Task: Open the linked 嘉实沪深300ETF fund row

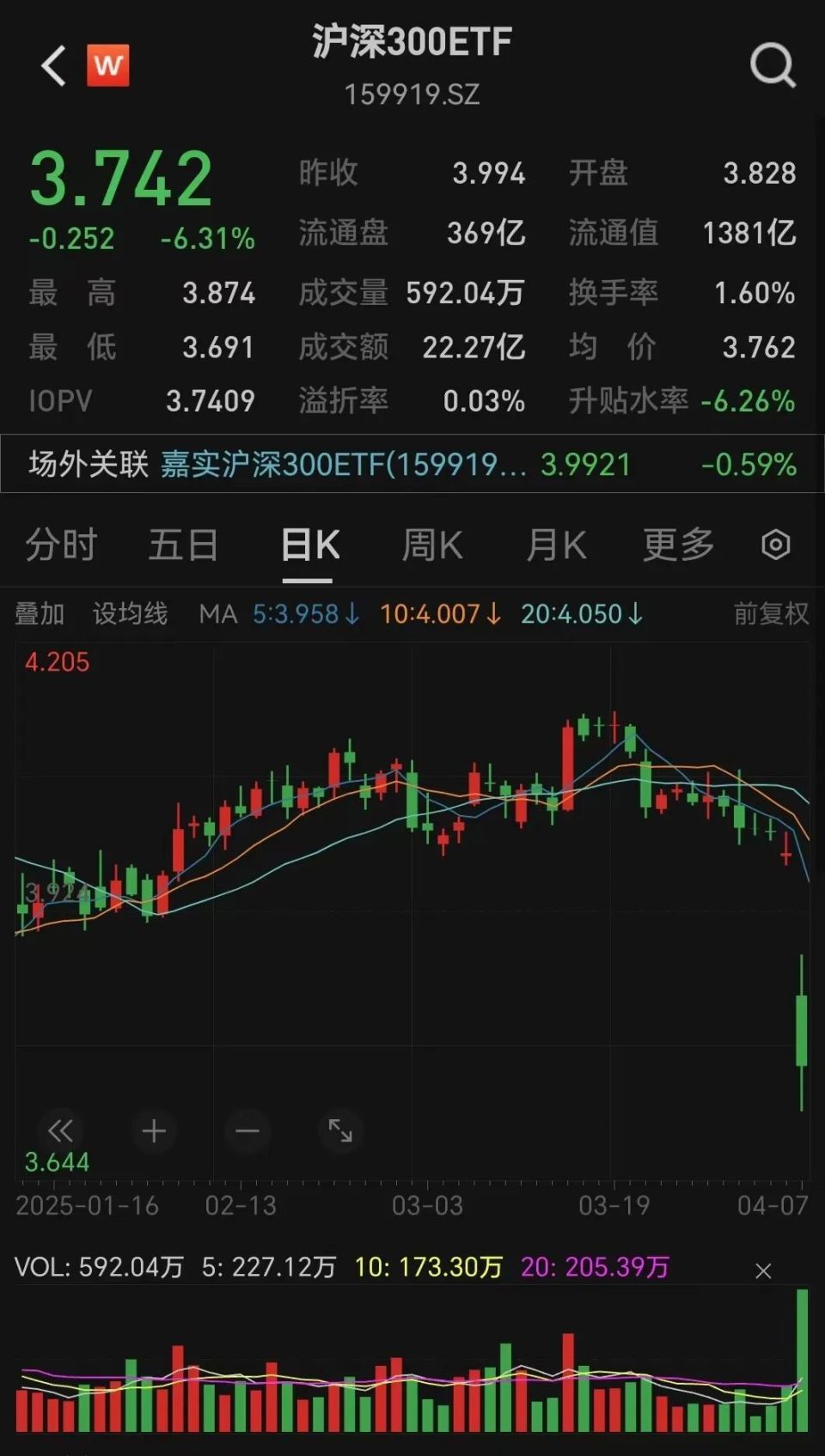Action: coord(412,465)
